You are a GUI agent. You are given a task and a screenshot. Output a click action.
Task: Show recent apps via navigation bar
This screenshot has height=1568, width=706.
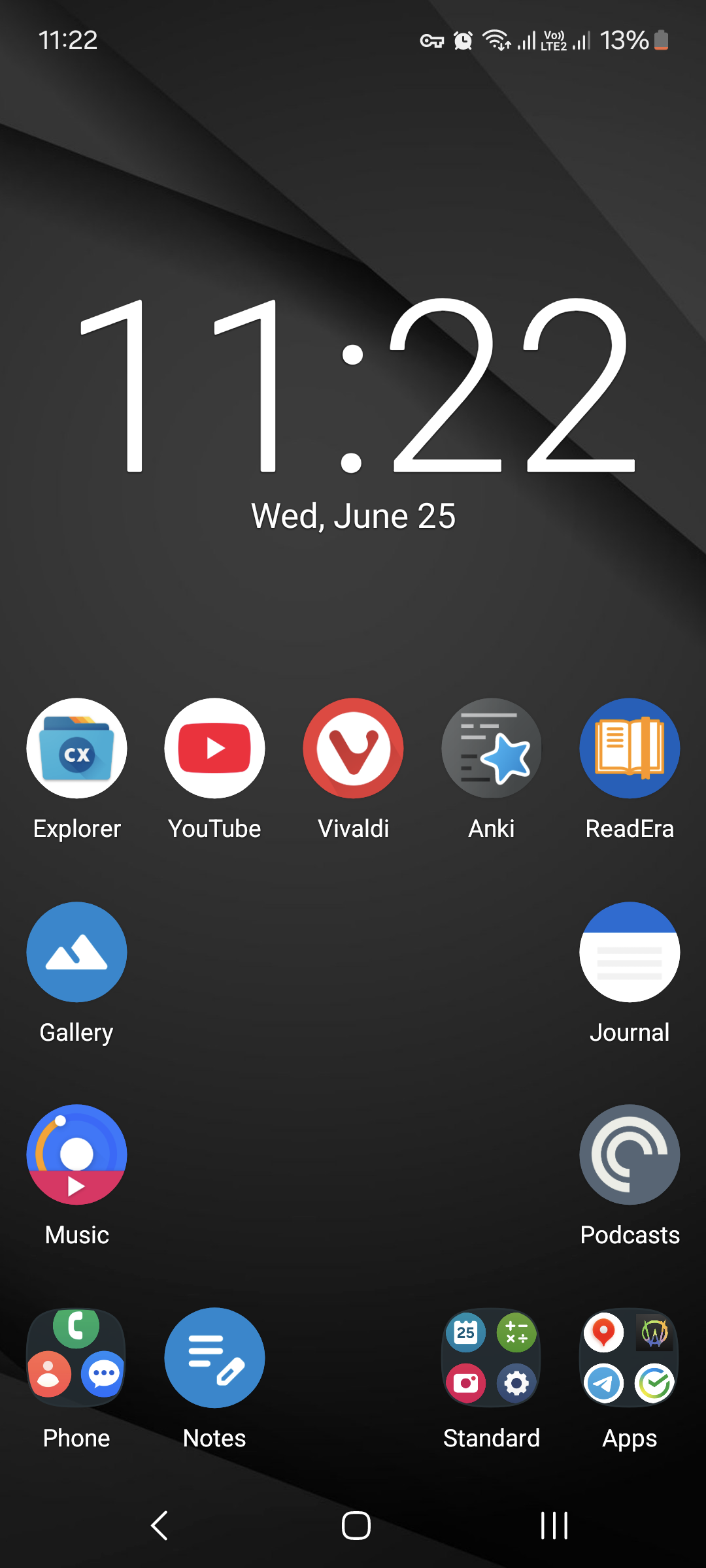pyautogui.click(x=554, y=1526)
